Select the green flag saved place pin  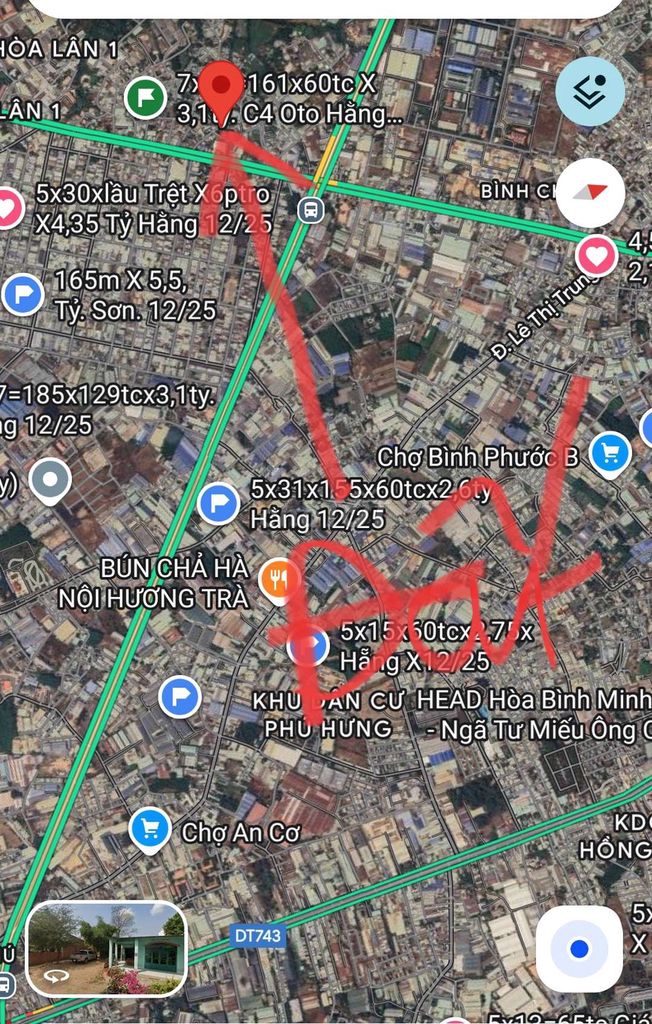click(x=146, y=98)
